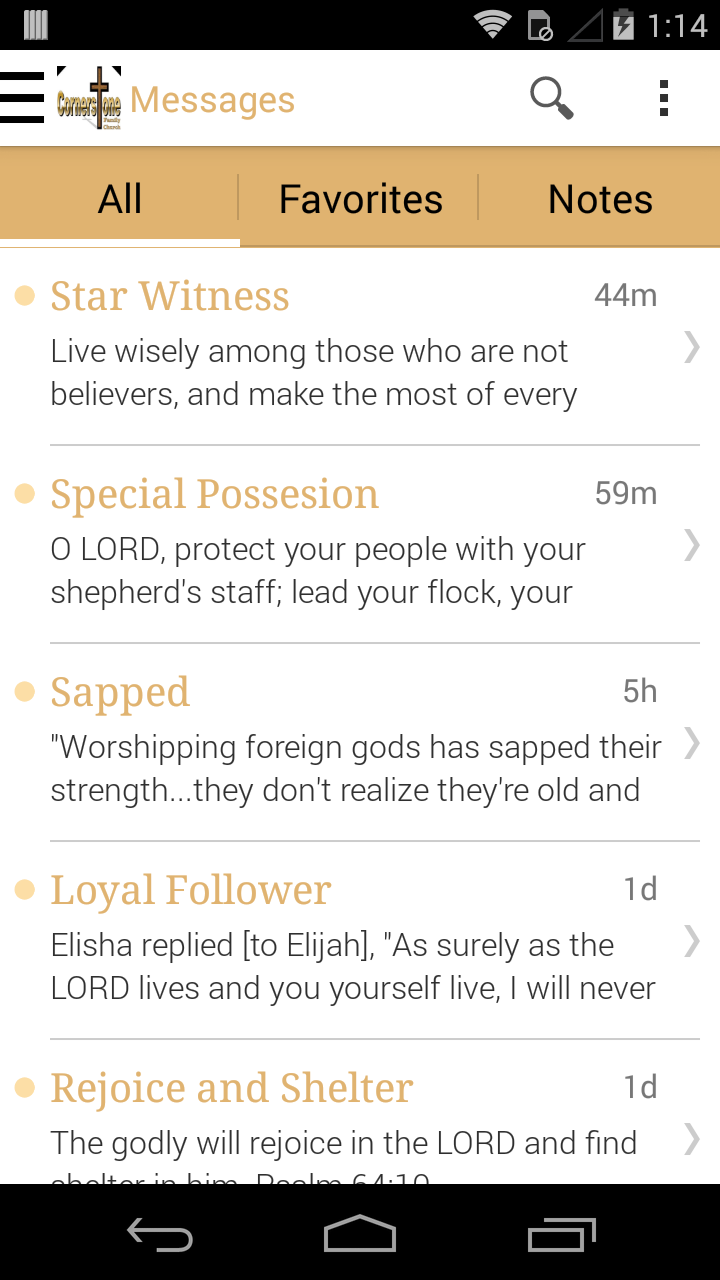Tap the system home button

pyautogui.click(x=360, y=1234)
